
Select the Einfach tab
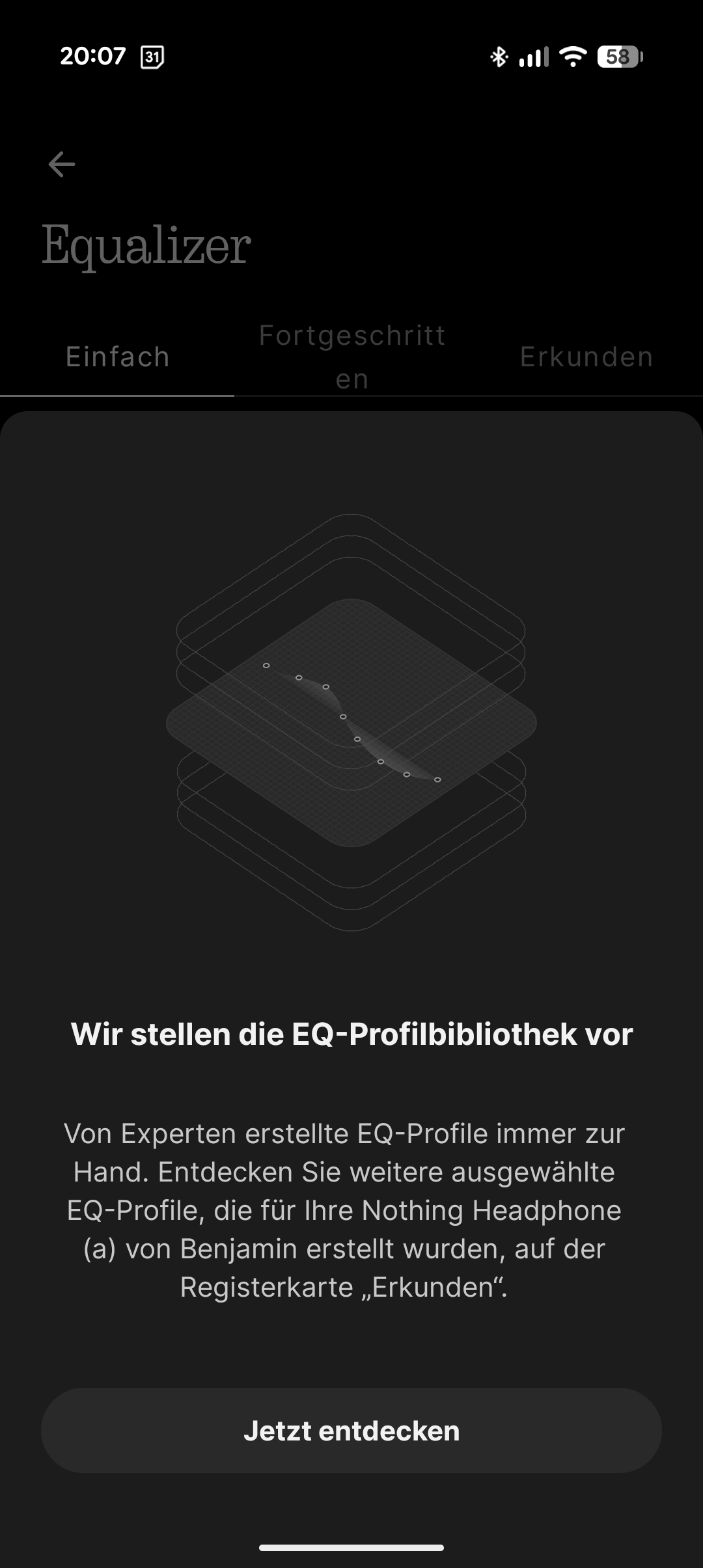(117, 357)
